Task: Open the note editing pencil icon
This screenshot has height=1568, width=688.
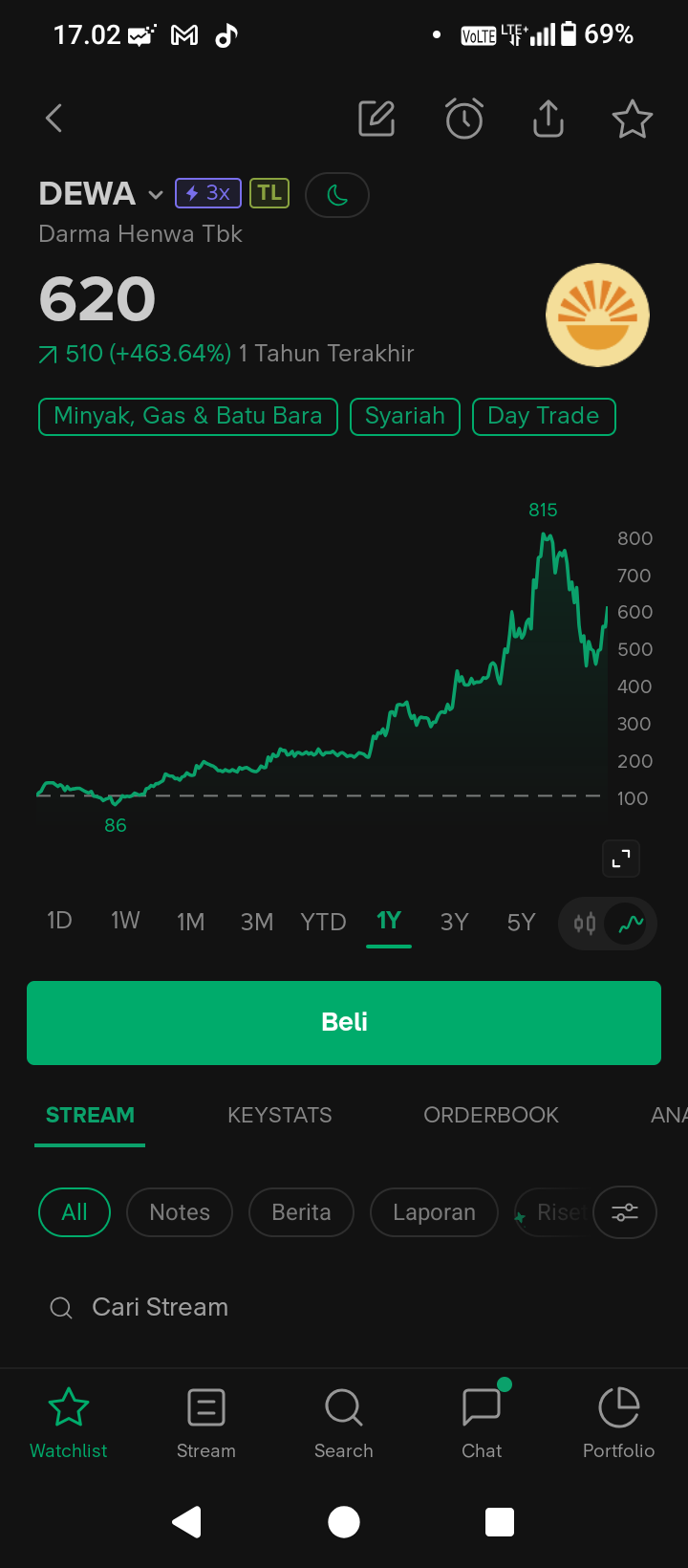Action: click(376, 119)
